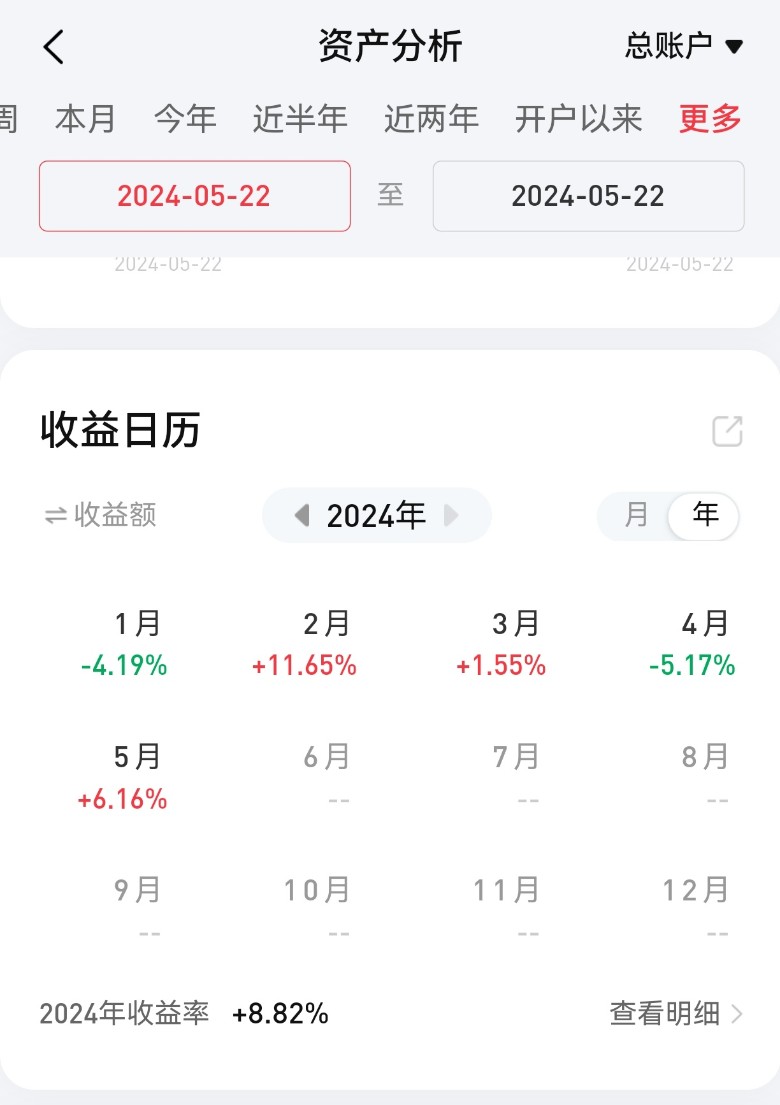Switch calendar to 年 view

705,515
